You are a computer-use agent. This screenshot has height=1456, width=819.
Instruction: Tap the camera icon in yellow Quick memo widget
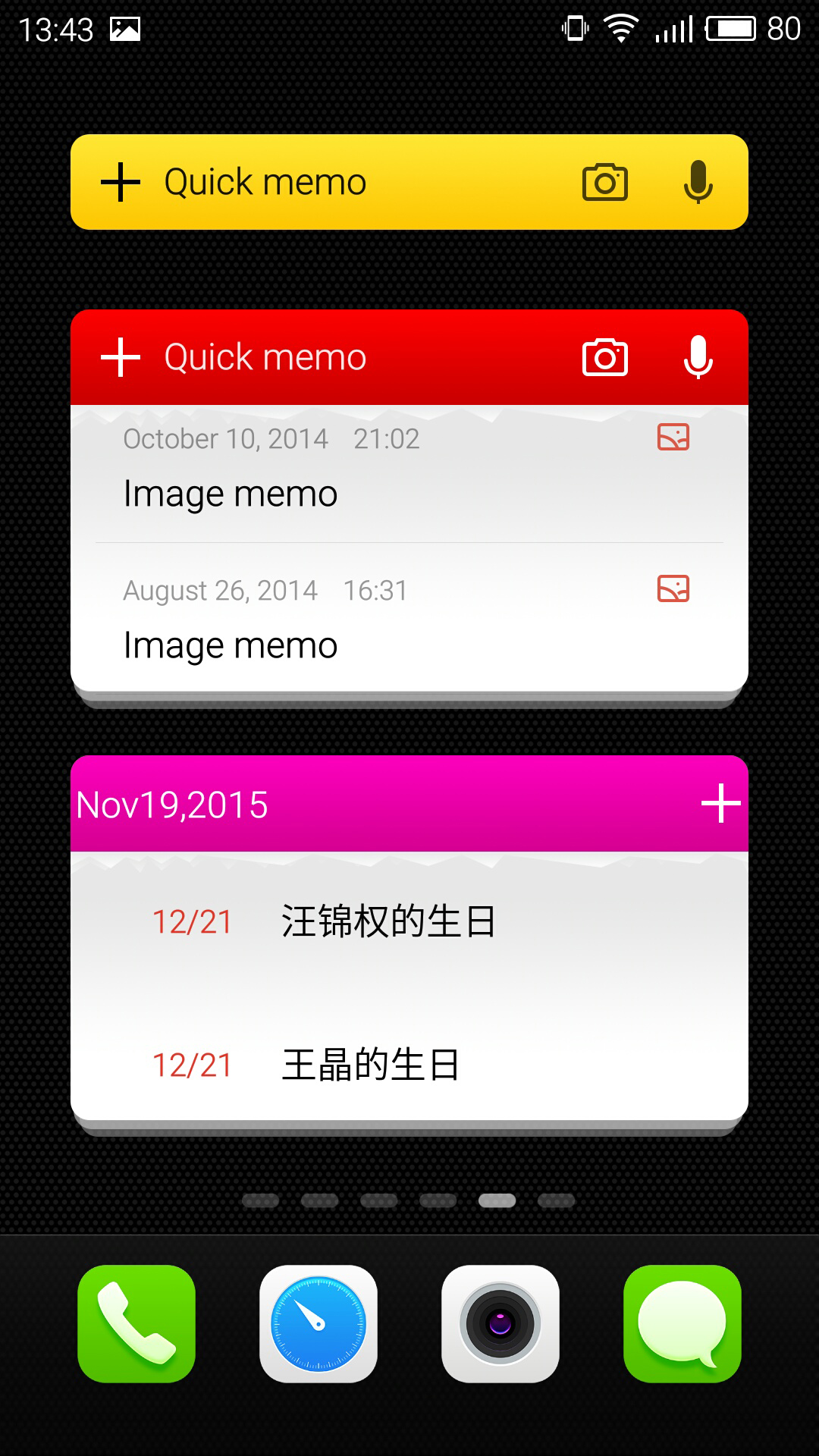(x=604, y=182)
